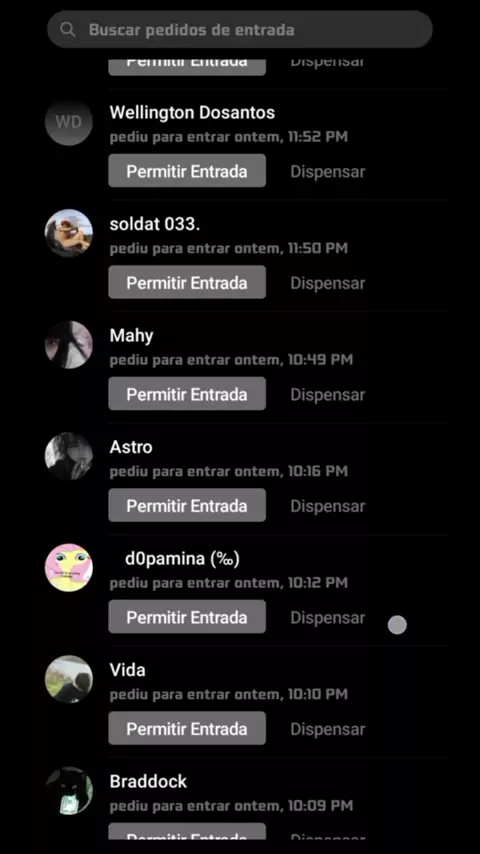Allow Astro to enter
The width and height of the screenshot is (480, 854).
(187, 505)
